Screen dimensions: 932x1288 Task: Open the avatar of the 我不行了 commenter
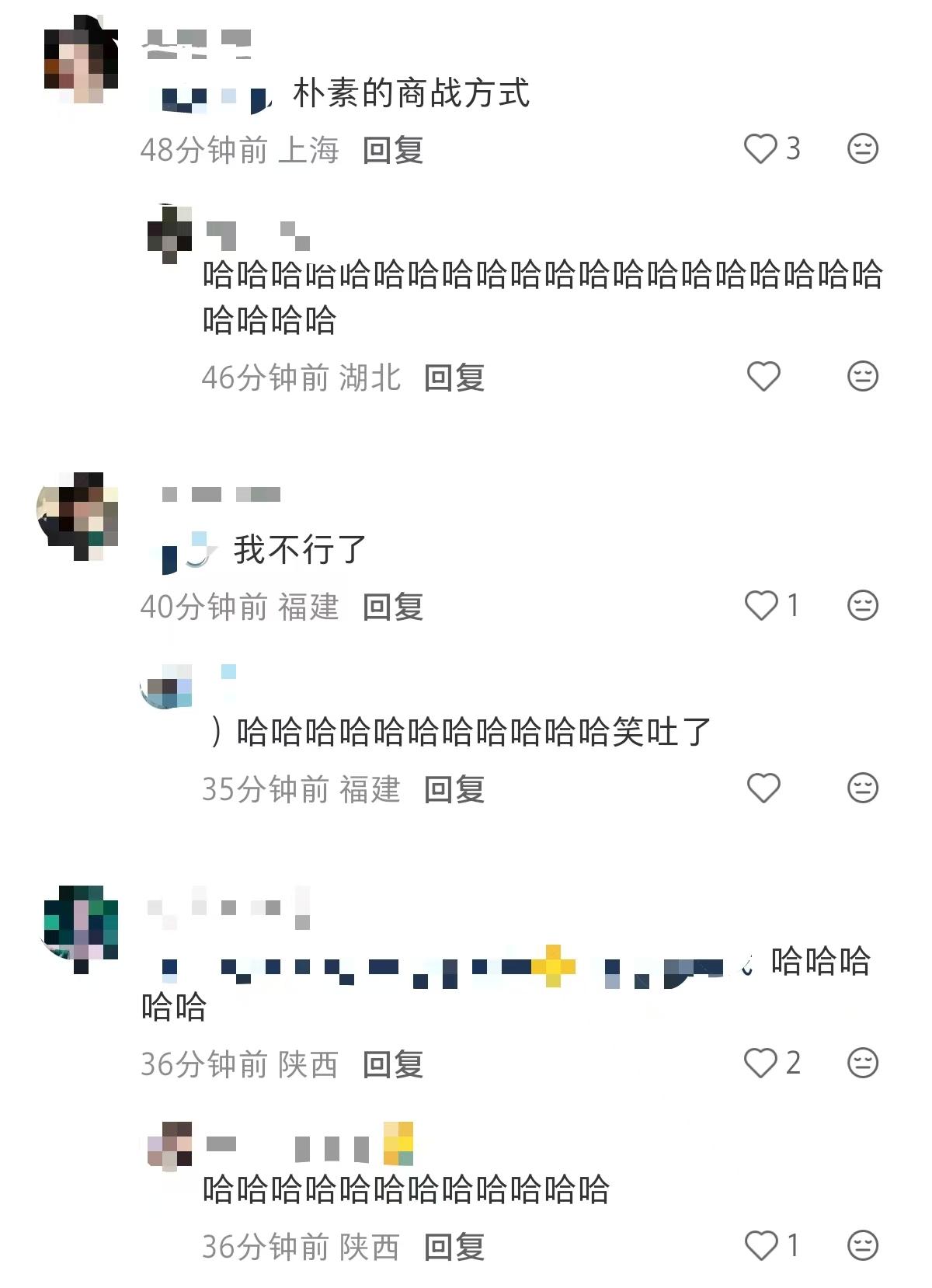78,514
